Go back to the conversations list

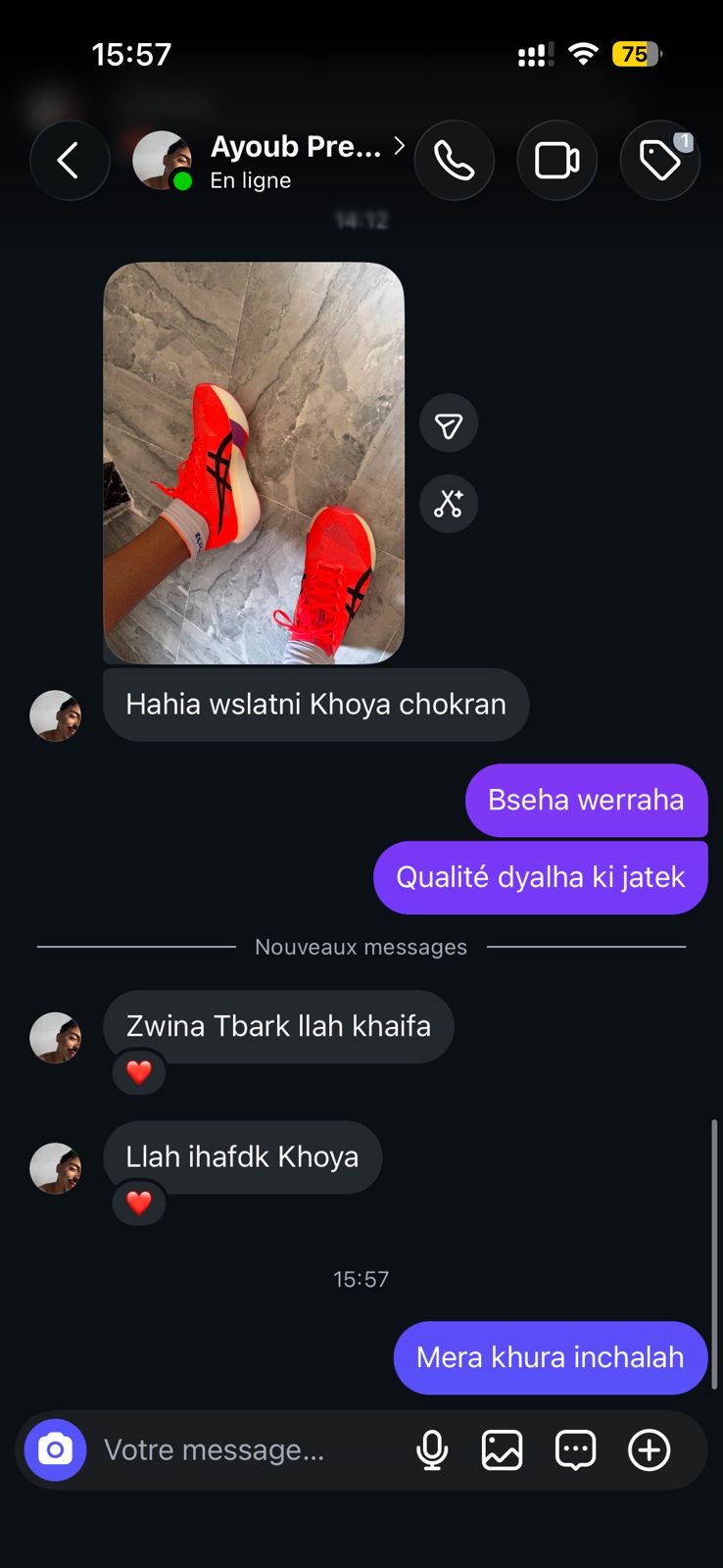click(x=69, y=161)
